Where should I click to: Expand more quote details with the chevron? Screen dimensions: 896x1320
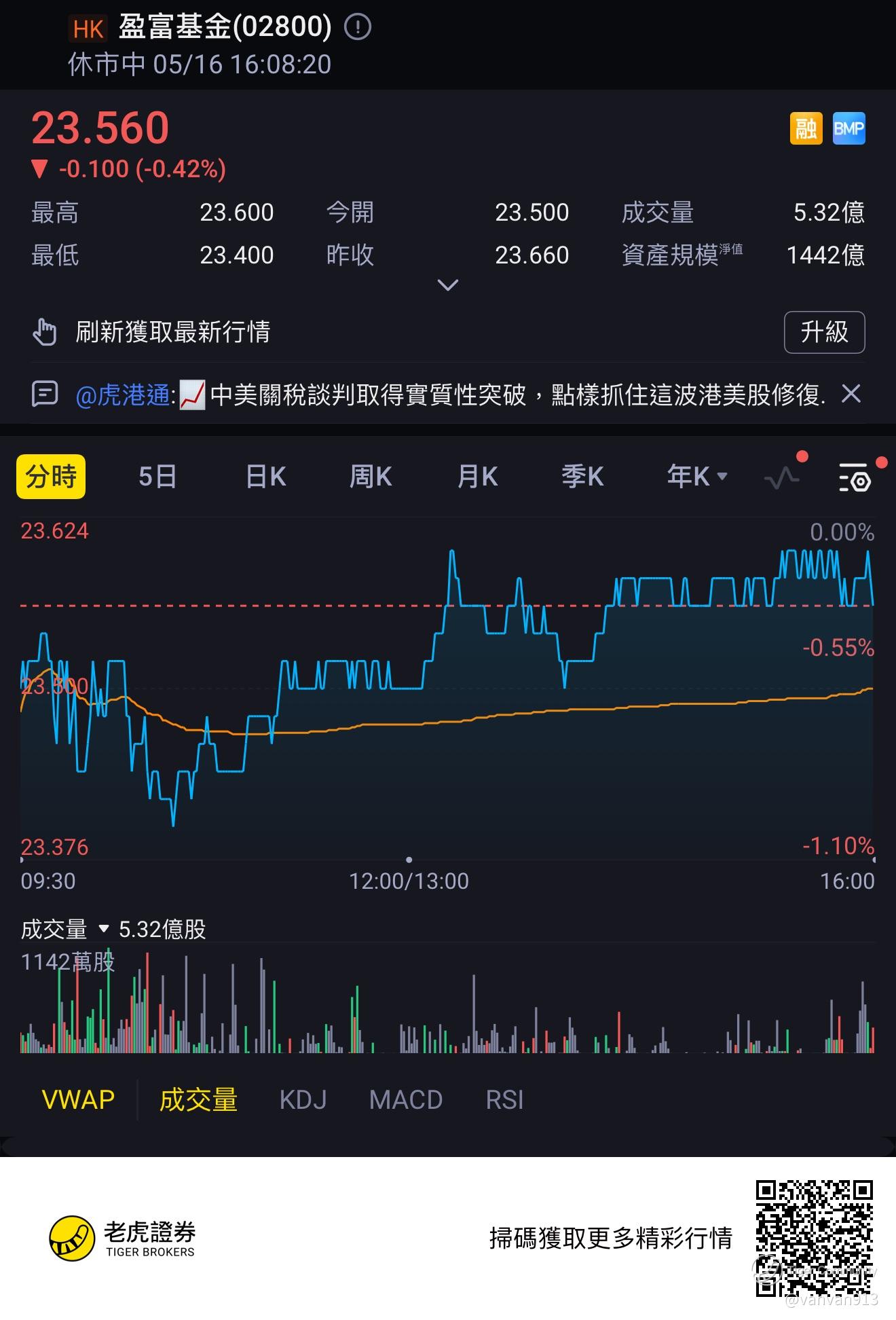[x=448, y=285]
